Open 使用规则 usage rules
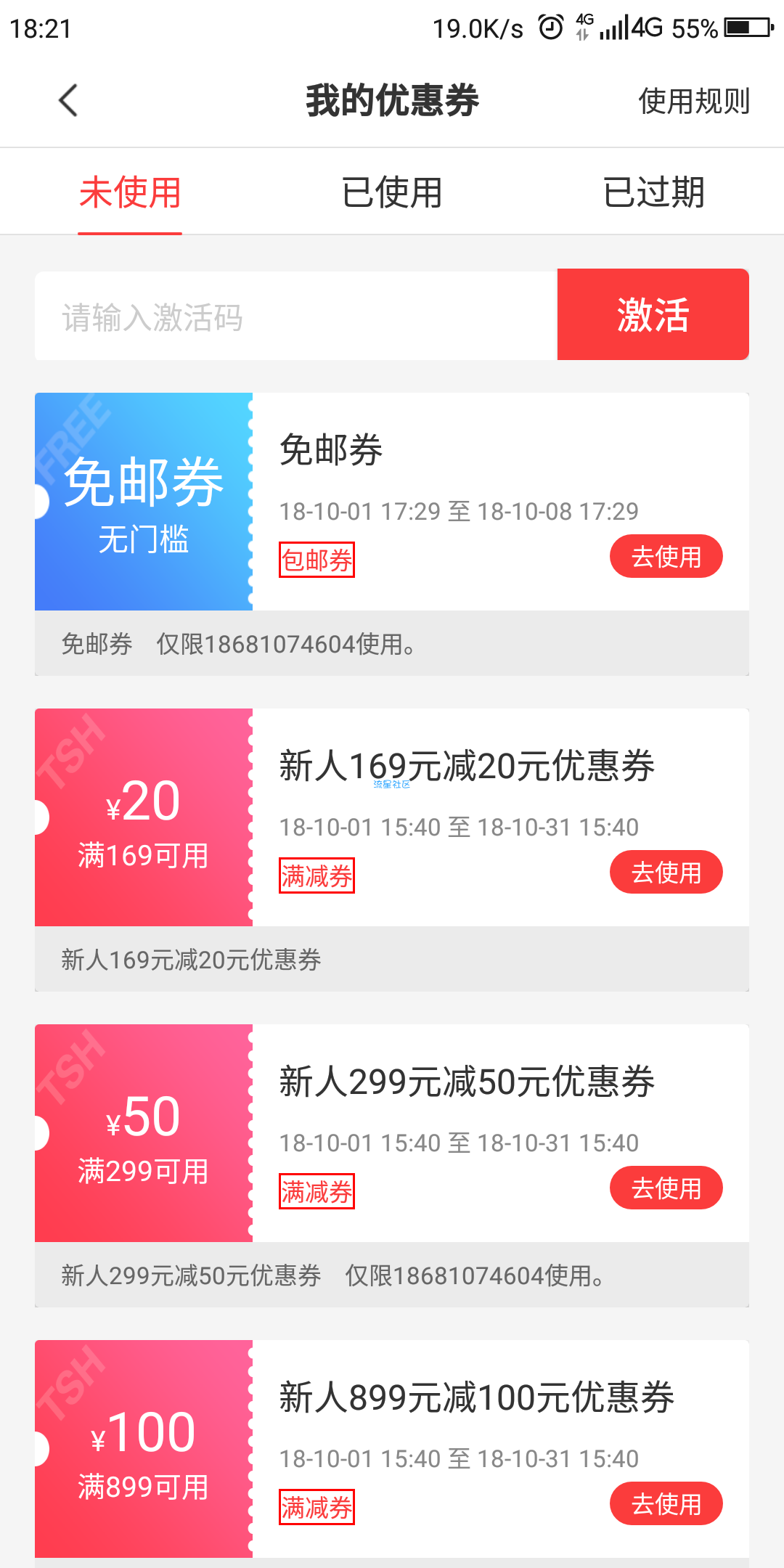 693,101
